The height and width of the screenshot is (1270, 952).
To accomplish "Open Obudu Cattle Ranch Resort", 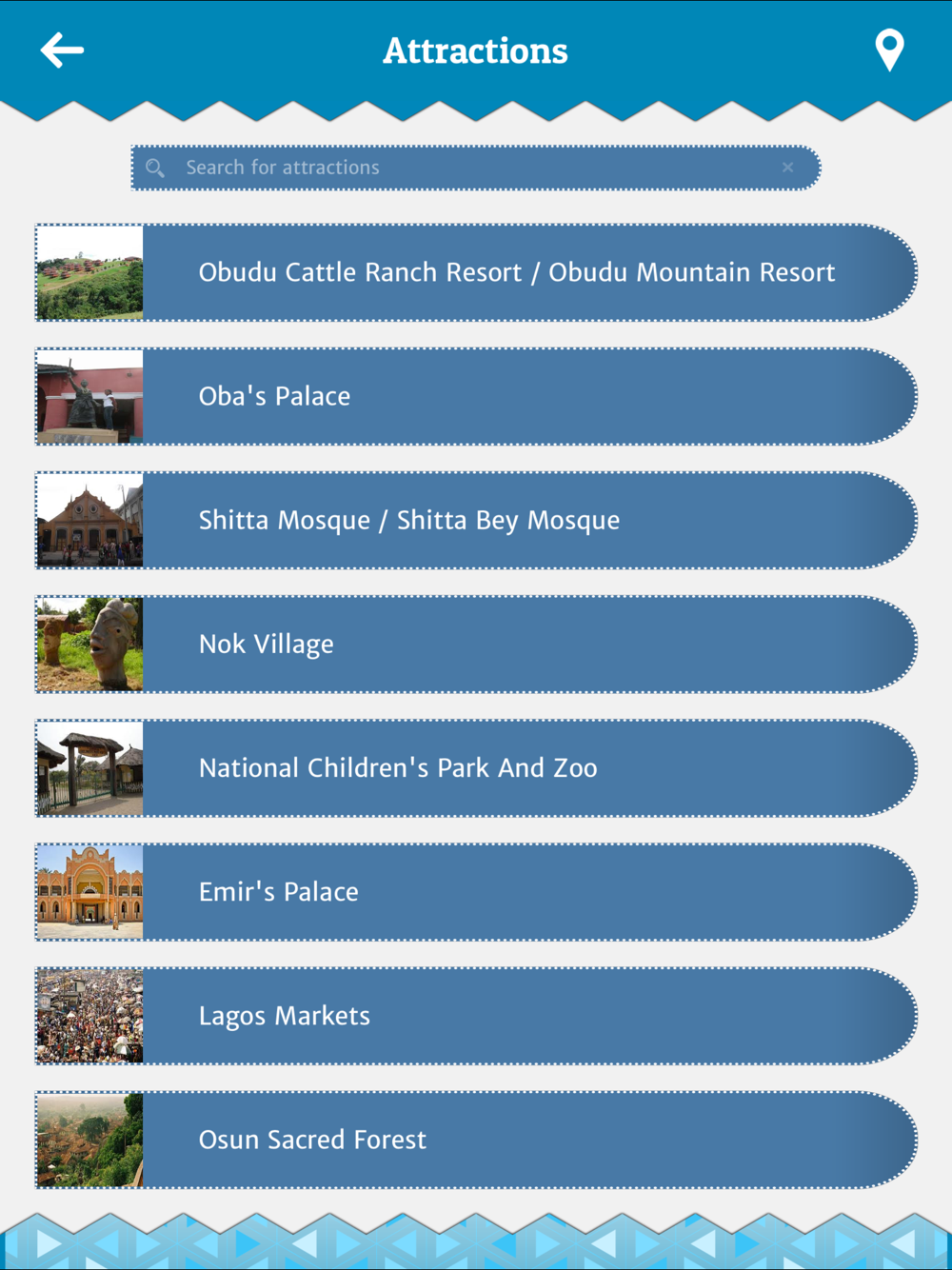I will tap(516, 272).
